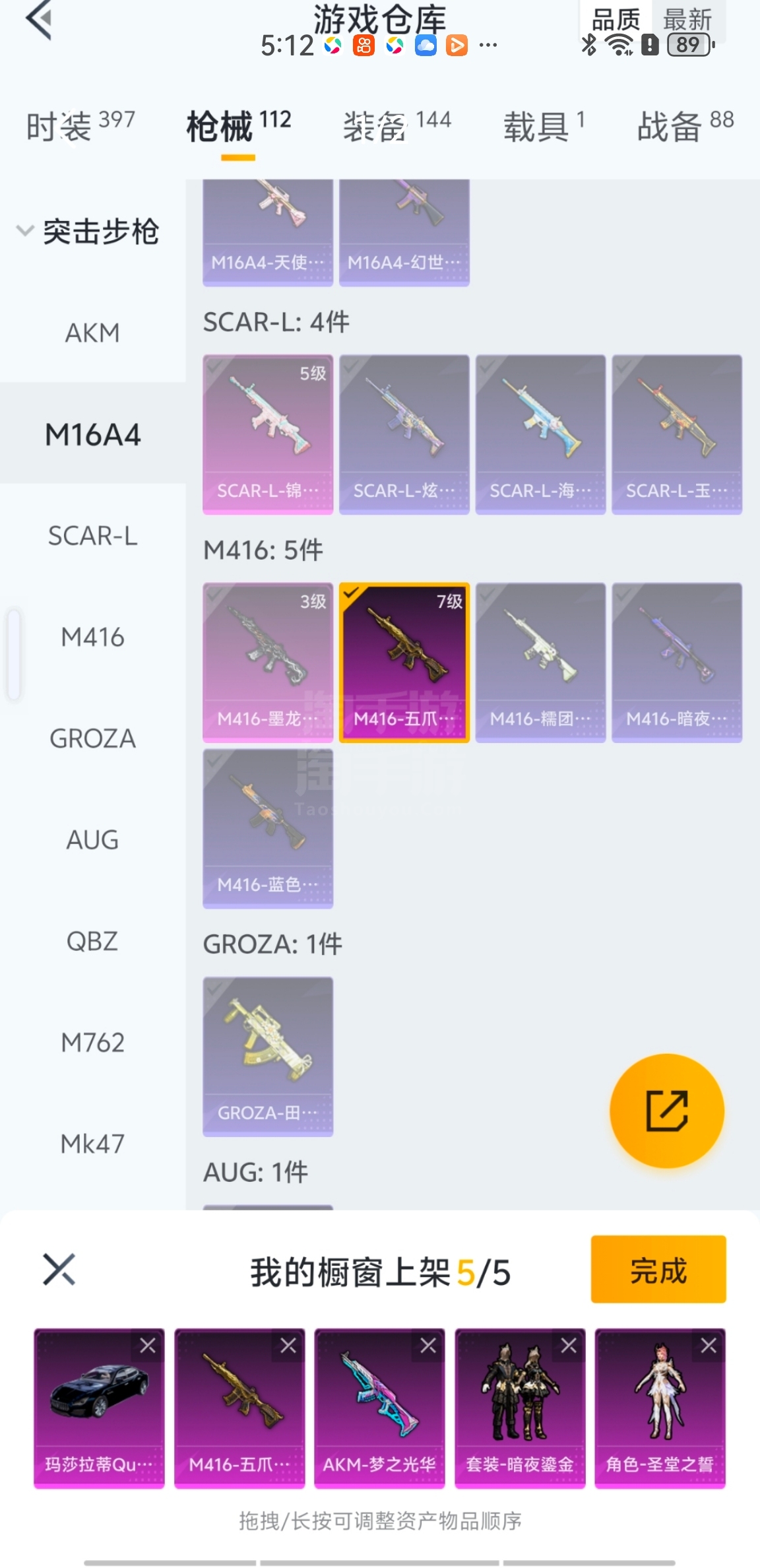Image resolution: width=760 pixels, height=1568 pixels.
Task: Open the 载具 tab
Action: click(x=544, y=125)
